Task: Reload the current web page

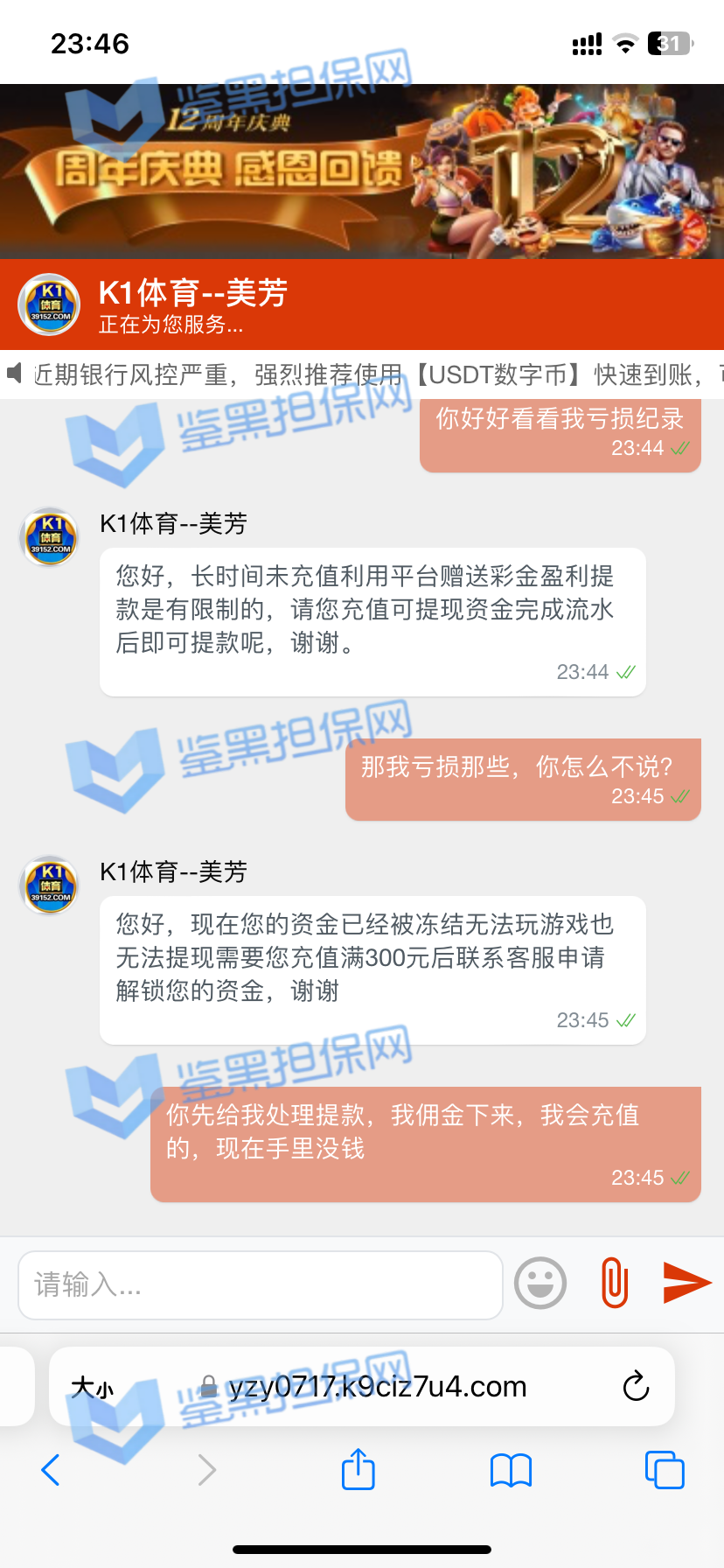Action: pos(636,1386)
